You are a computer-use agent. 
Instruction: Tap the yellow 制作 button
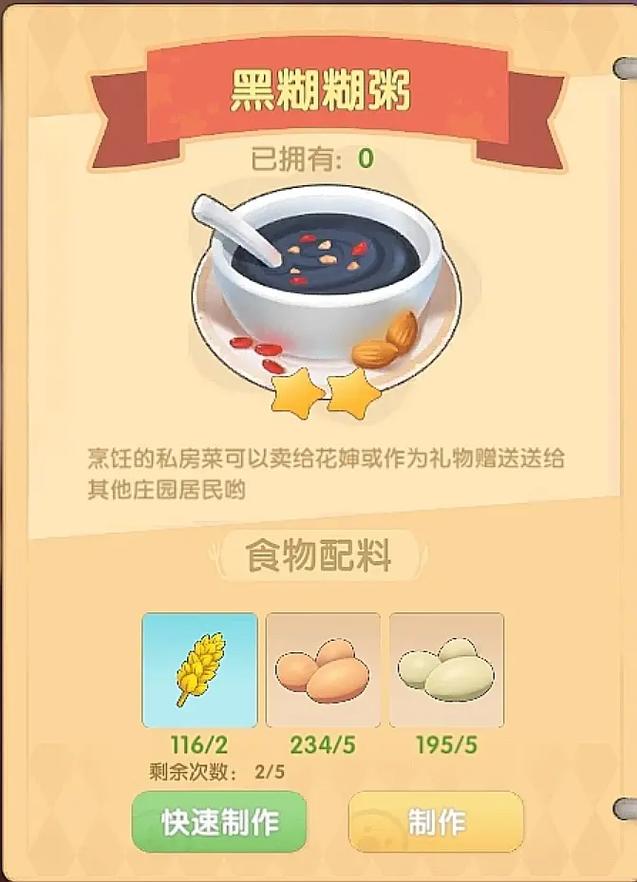(x=436, y=822)
